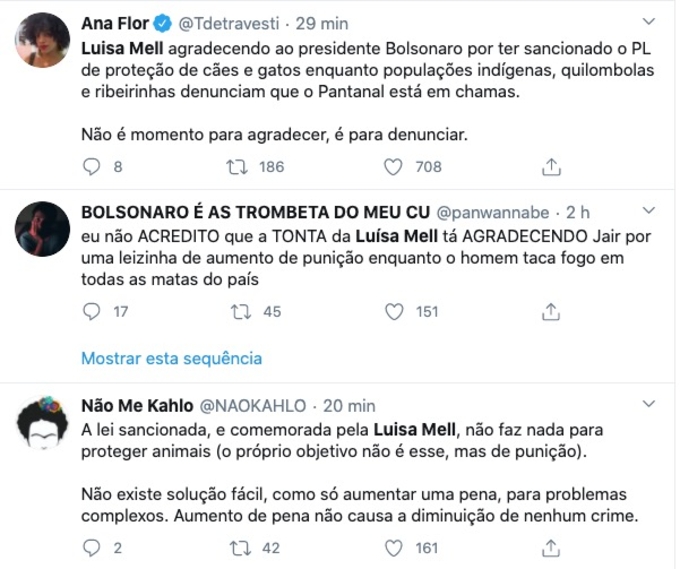The image size is (680, 569).
Task: Retweet the @panwannabe tweet
Action: tap(240, 311)
